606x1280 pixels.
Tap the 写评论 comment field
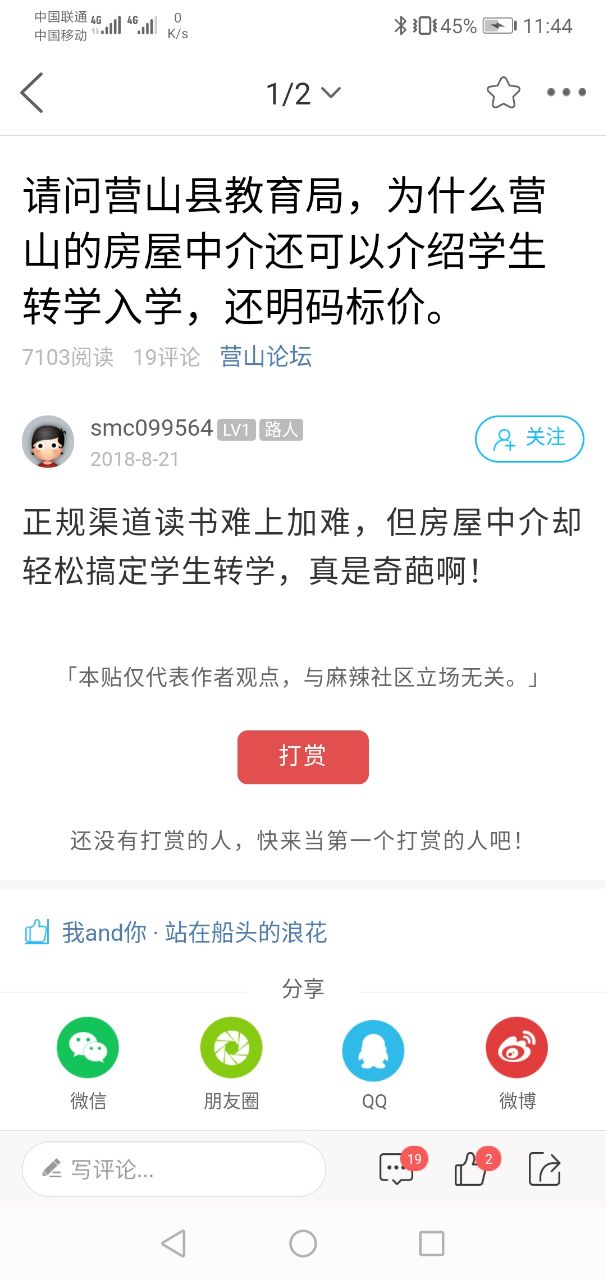point(174,1169)
